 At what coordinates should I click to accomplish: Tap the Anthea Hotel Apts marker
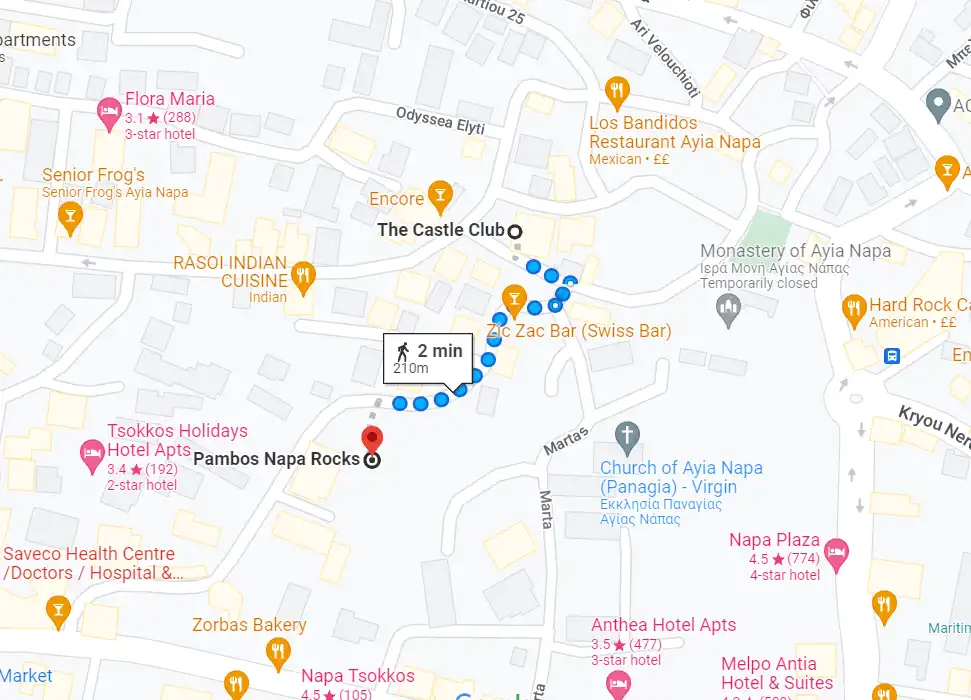click(618, 685)
